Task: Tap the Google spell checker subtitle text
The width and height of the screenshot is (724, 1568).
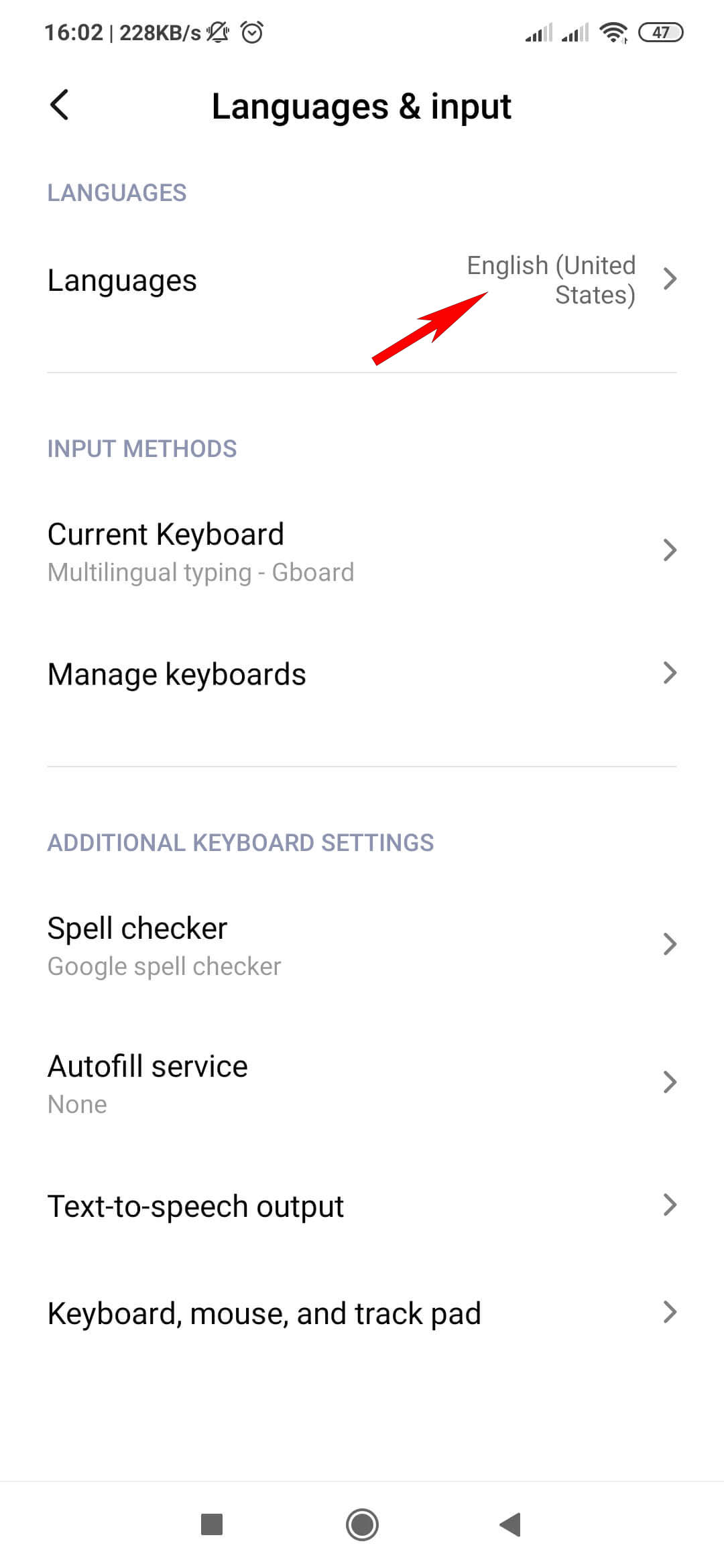Action: pyautogui.click(x=164, y=966)
